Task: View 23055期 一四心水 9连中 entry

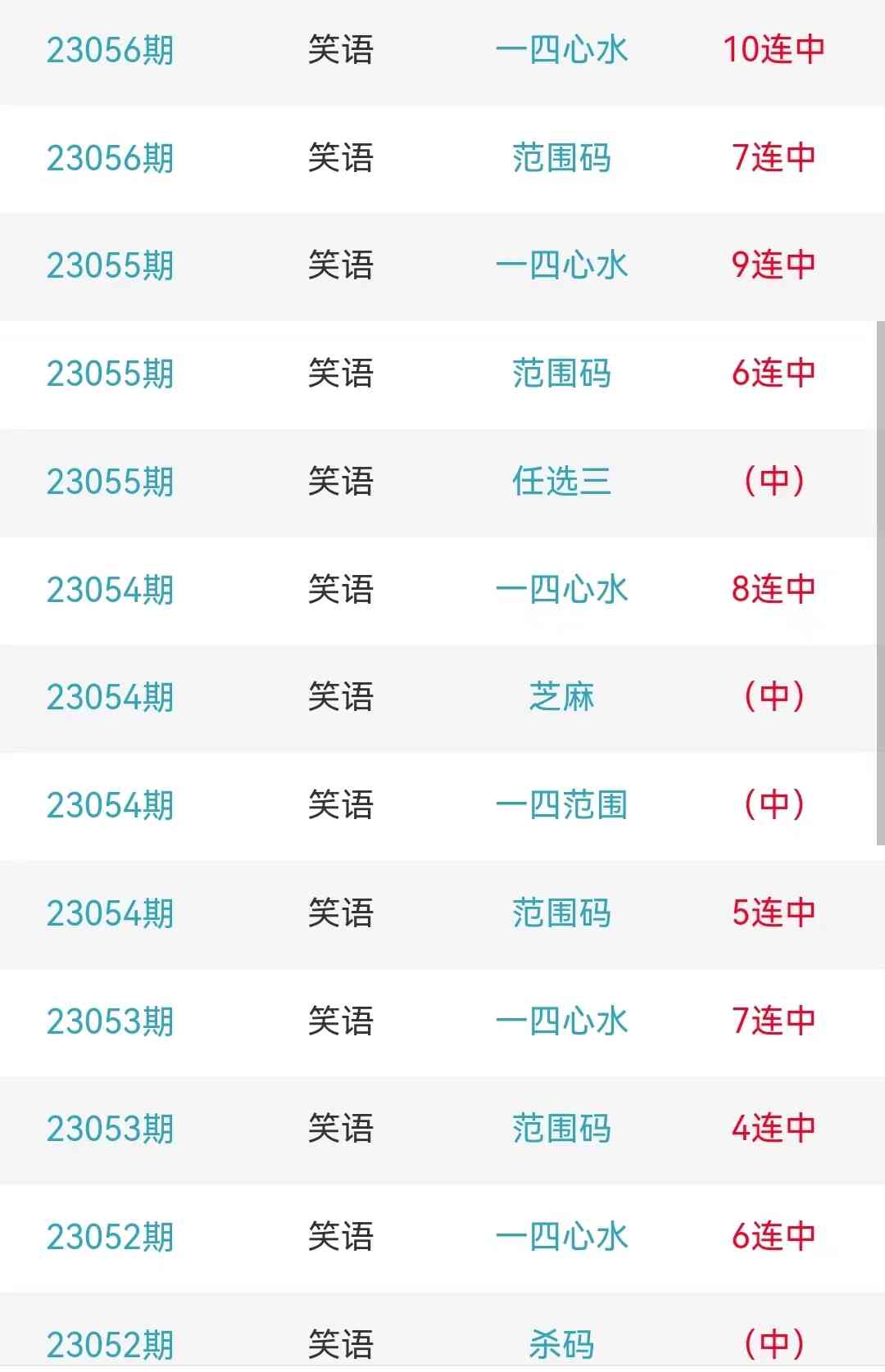Action: (x=561, y=265)
